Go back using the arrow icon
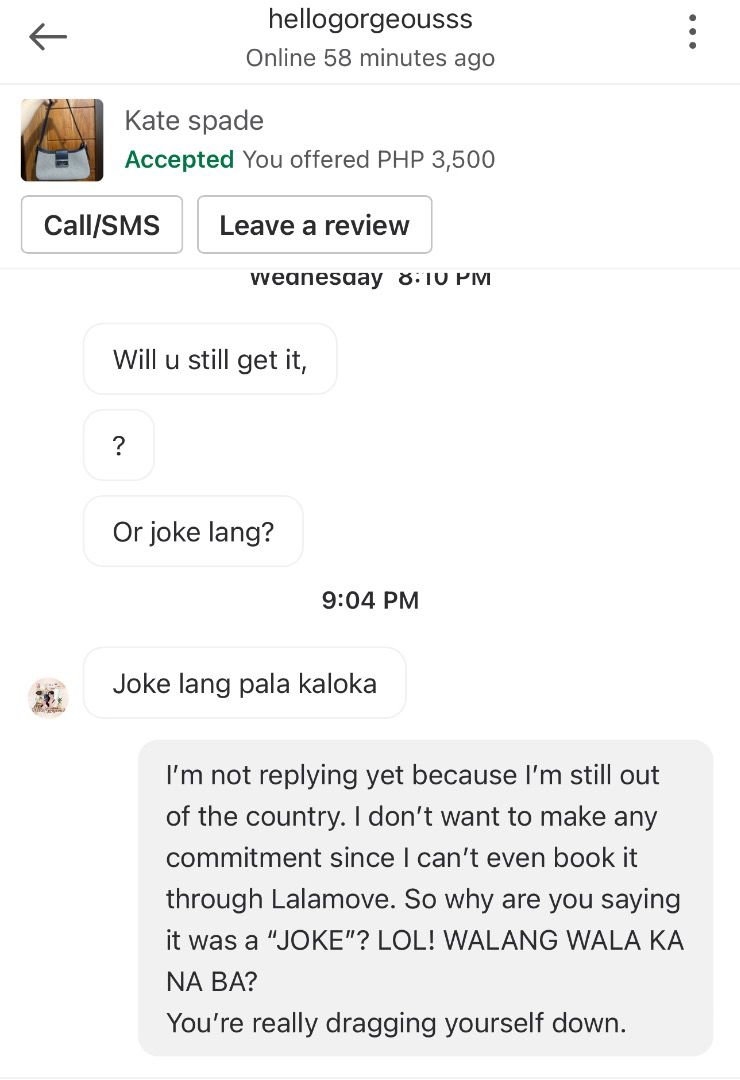 point(48,37)
